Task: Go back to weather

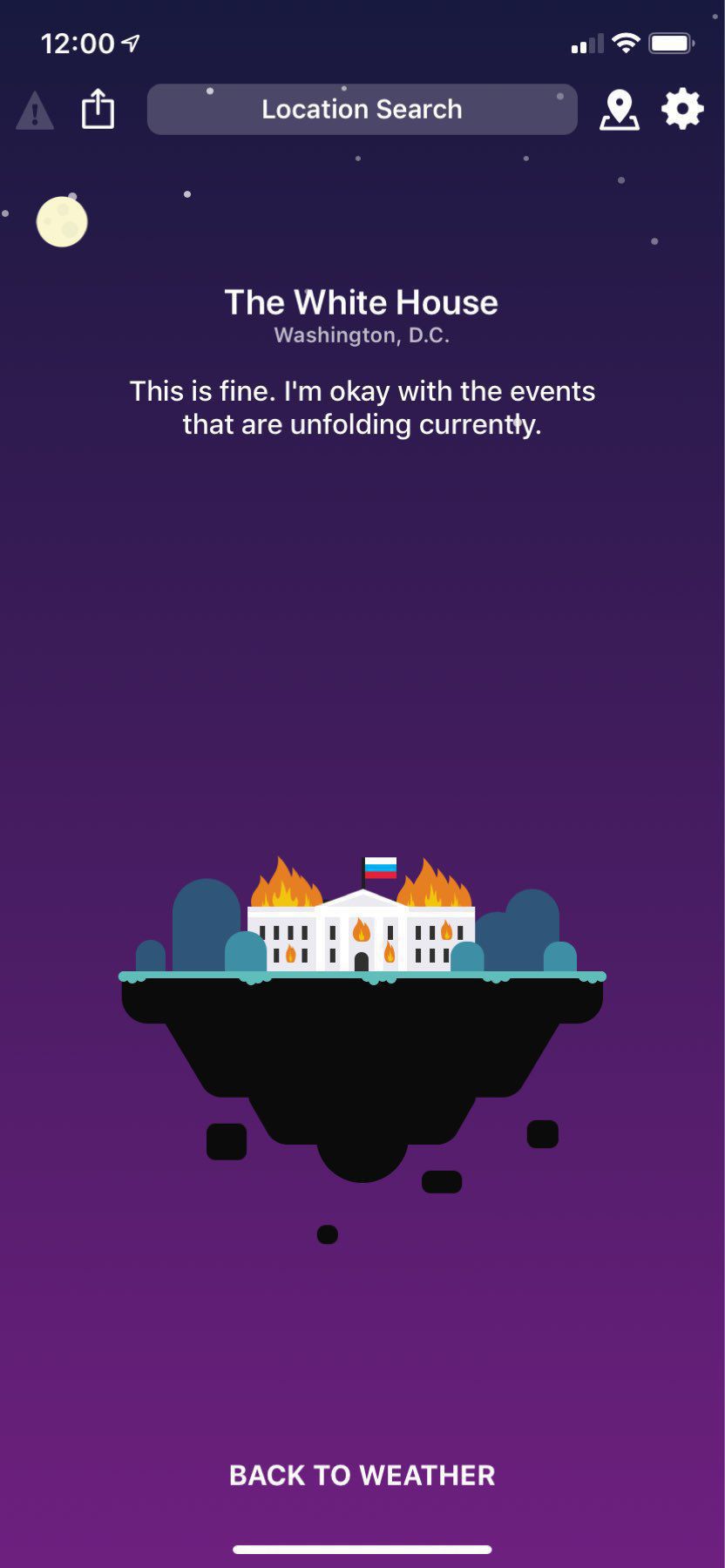Action: 362,1475
